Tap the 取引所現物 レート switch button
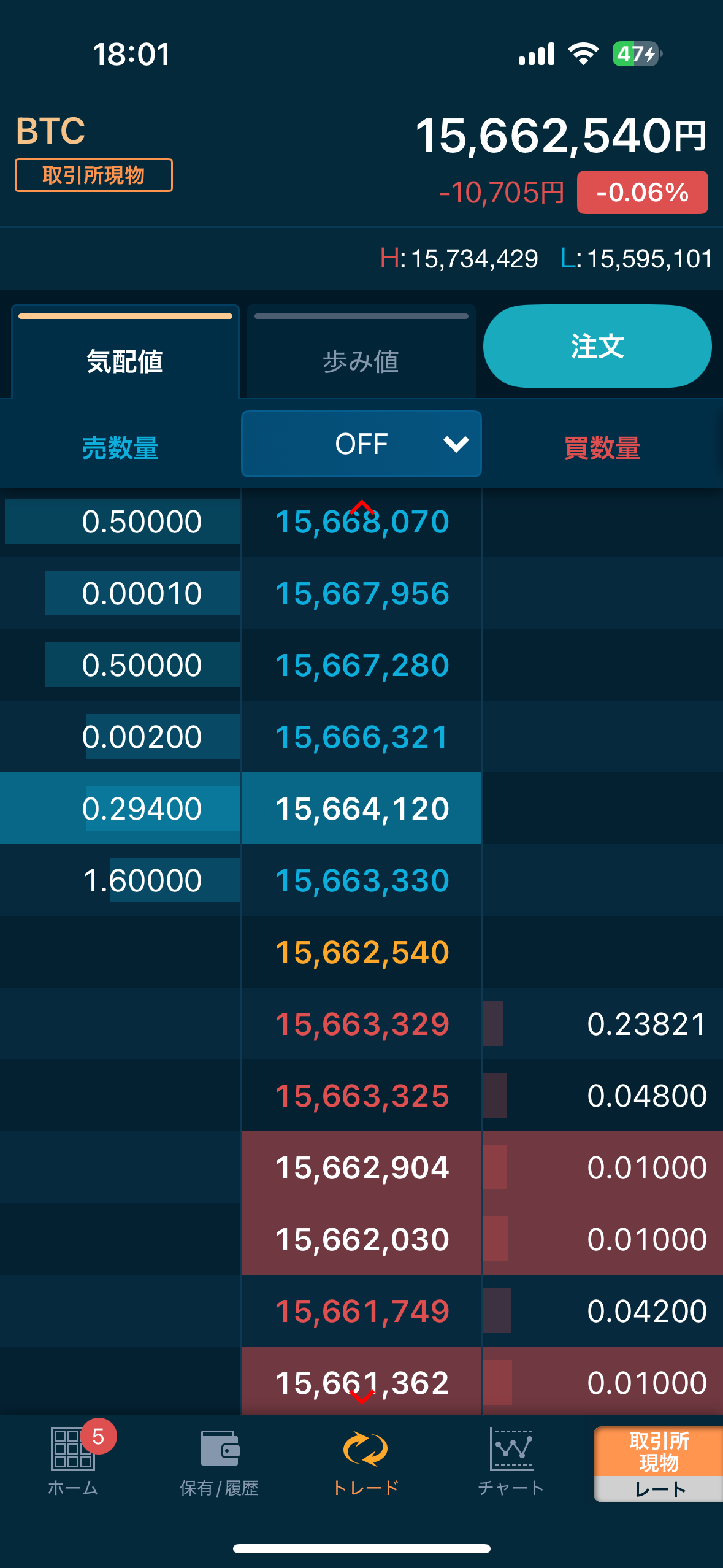This screenshot has width=723, height=1568. (659, 1464)
